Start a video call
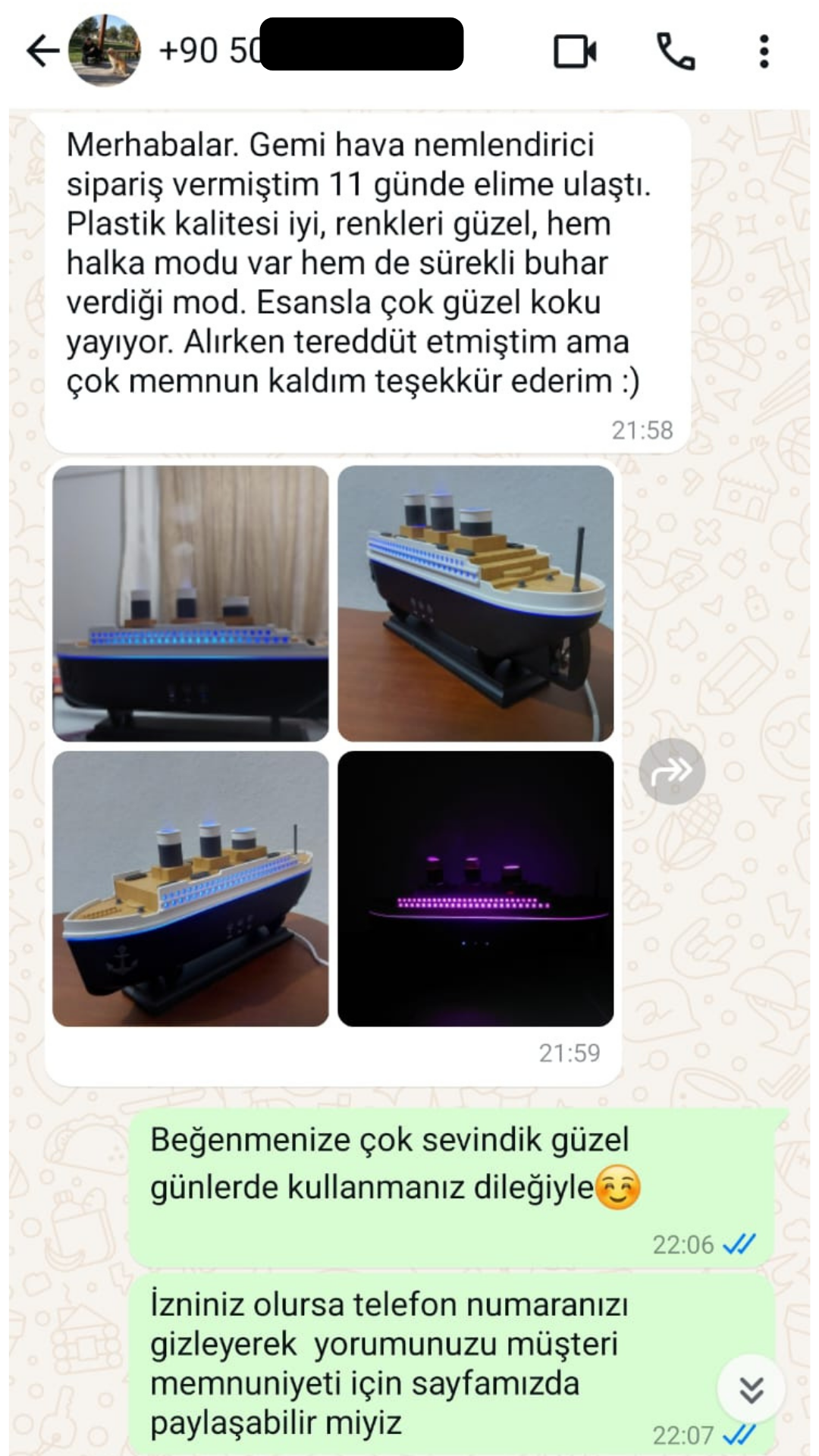The height and width of the screenshot is (1456, 819). [575, 52]
